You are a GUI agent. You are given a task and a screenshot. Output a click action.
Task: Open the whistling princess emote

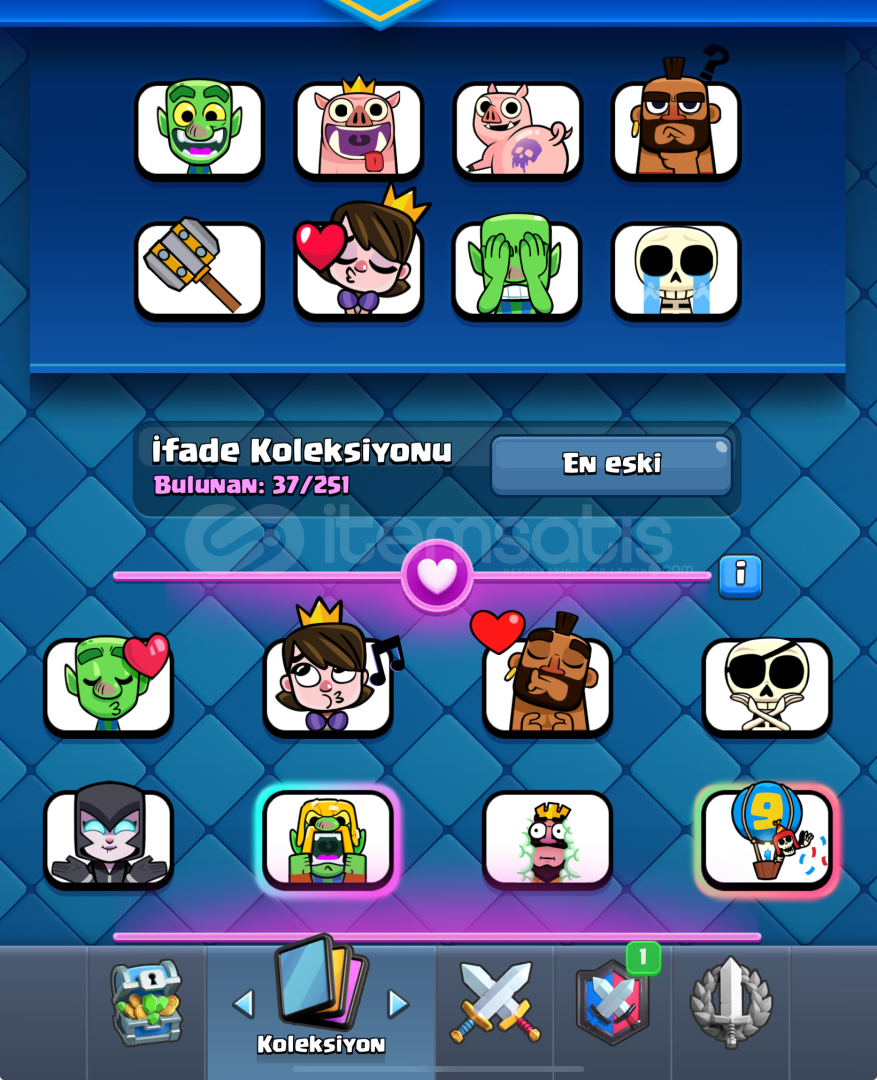tap(328, 686)
